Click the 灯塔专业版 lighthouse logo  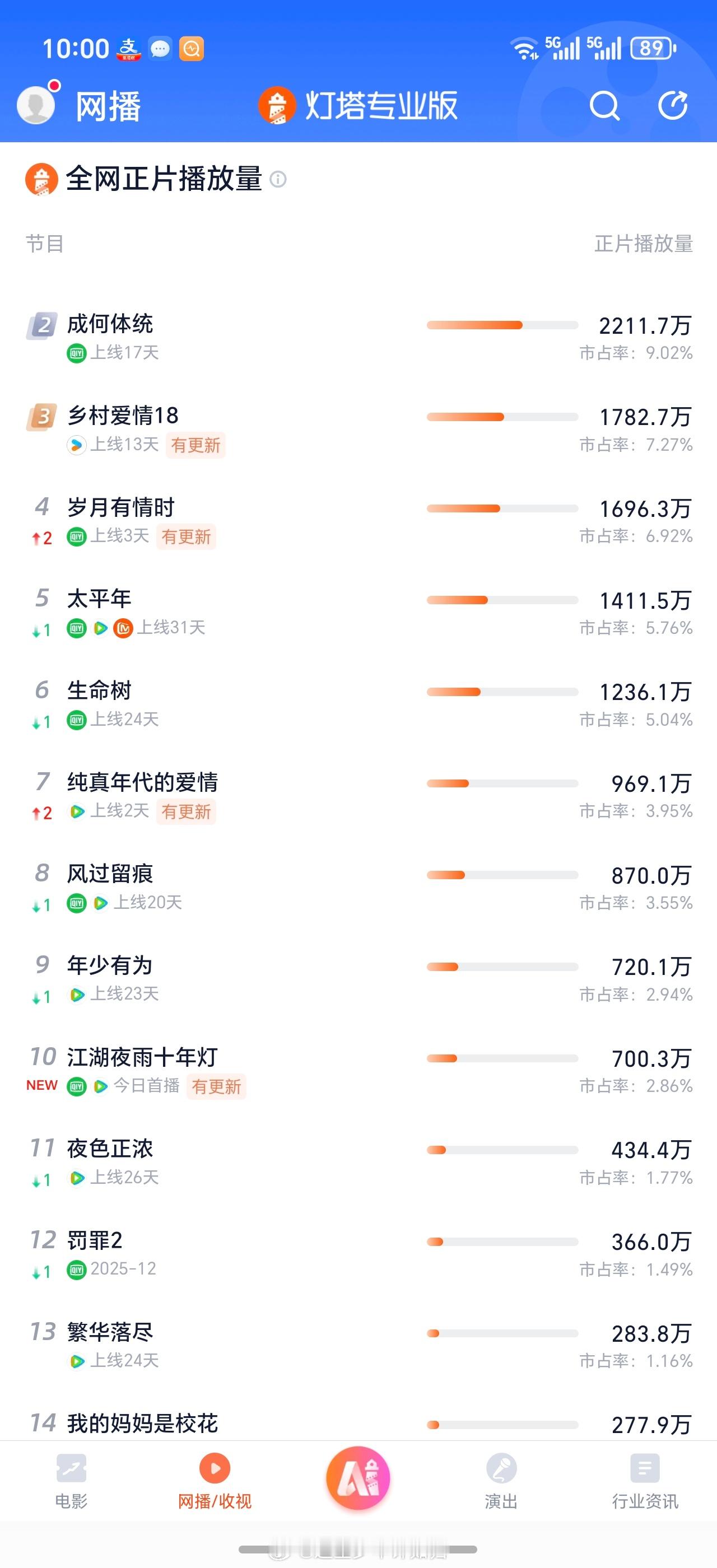click(277, 105)
